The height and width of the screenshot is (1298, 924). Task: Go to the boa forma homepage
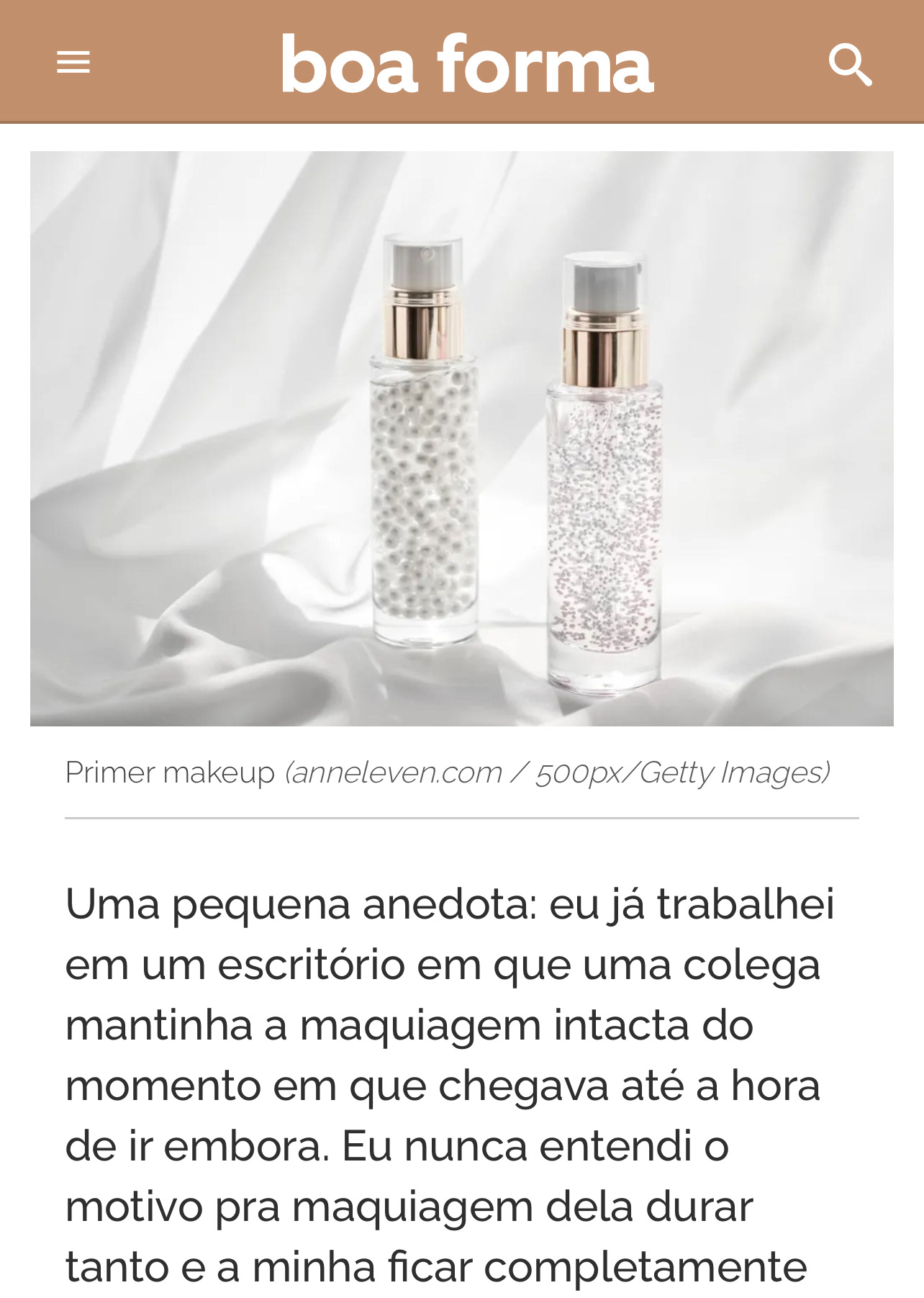(467, 65)
